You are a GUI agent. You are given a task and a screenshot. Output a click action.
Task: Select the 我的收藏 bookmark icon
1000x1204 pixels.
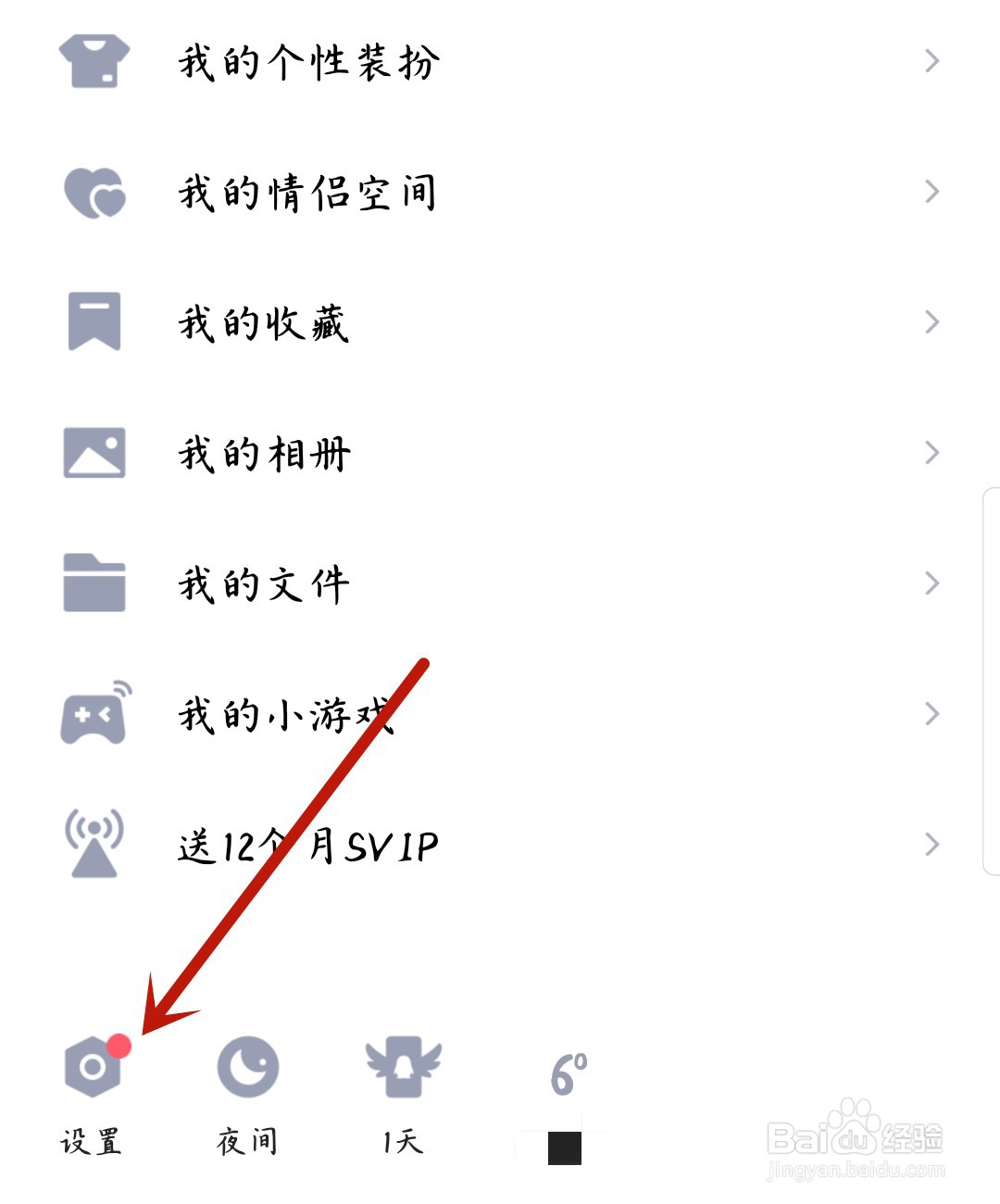tap(95, 322)
